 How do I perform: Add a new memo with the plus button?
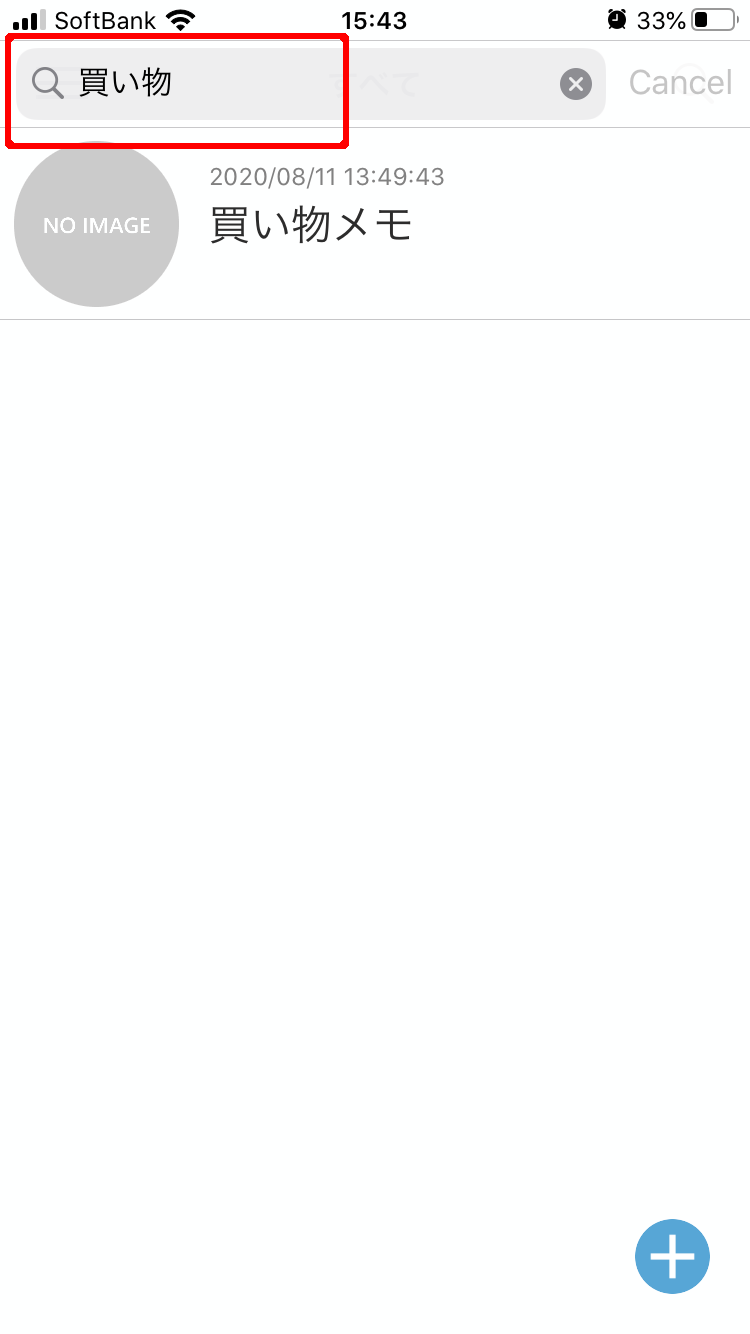coord(672,1256)
